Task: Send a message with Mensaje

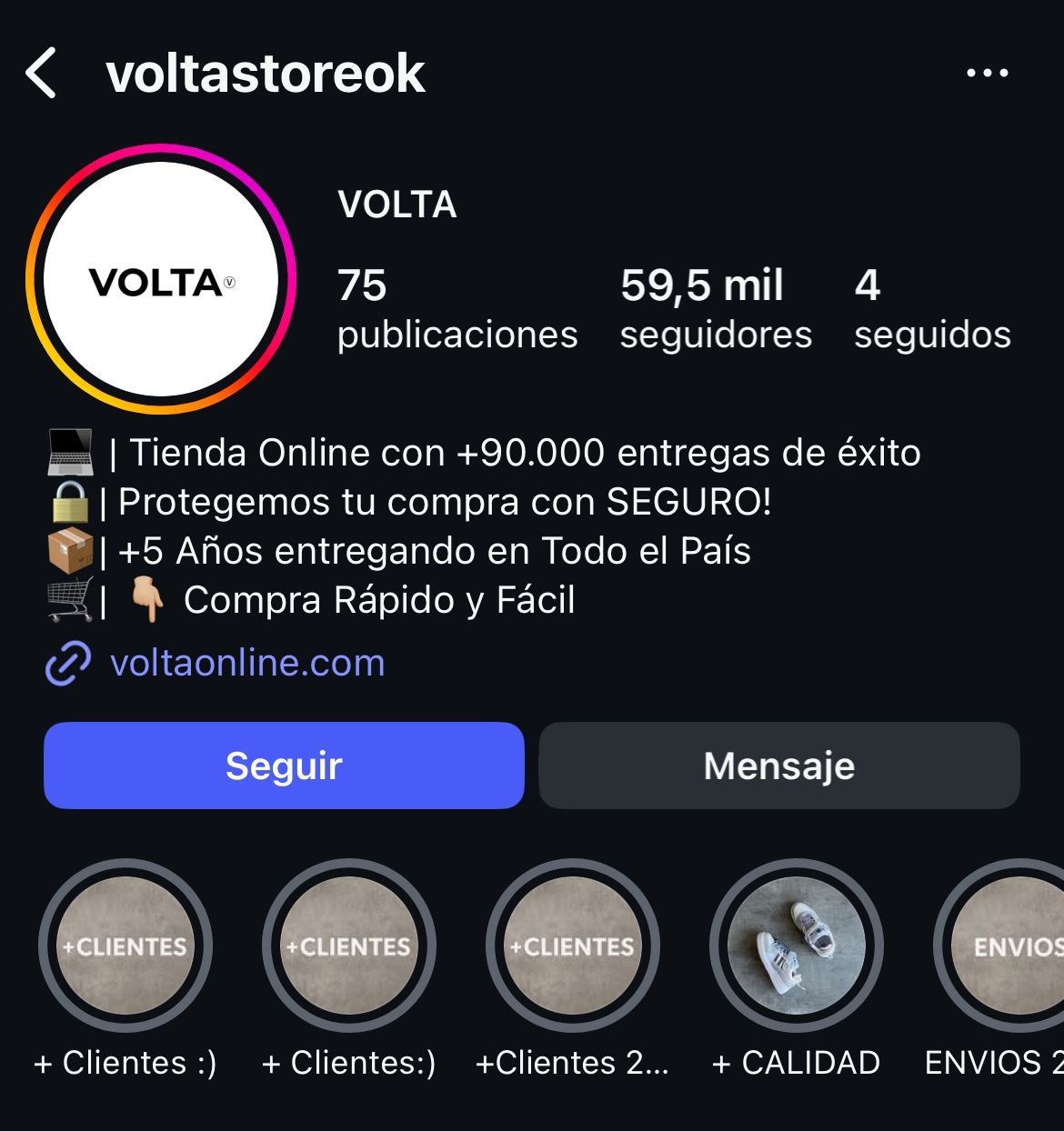Action: tap(779, 766)
